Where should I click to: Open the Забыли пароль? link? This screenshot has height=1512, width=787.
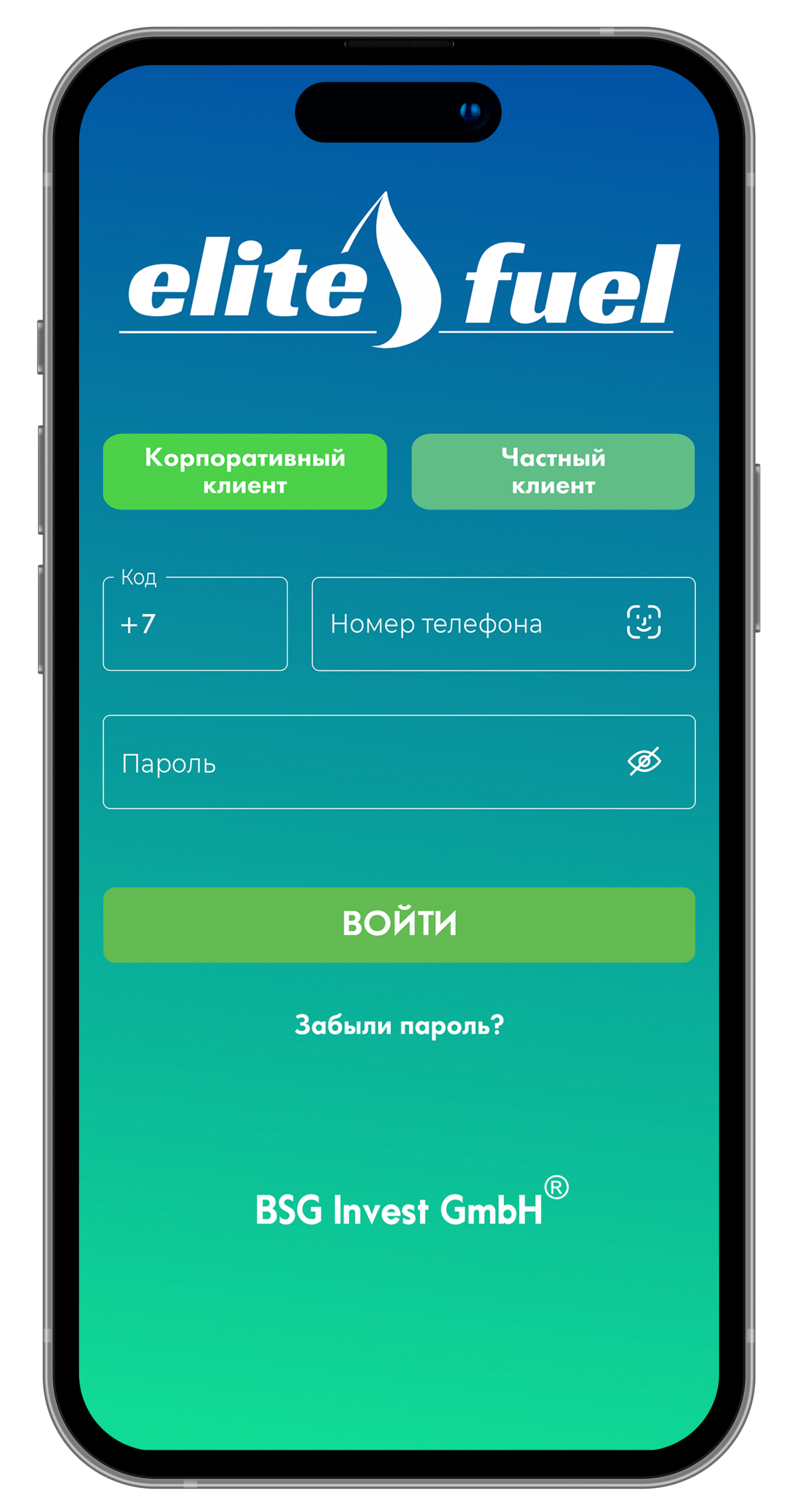pyautogui.click(x=399, y=1025)
